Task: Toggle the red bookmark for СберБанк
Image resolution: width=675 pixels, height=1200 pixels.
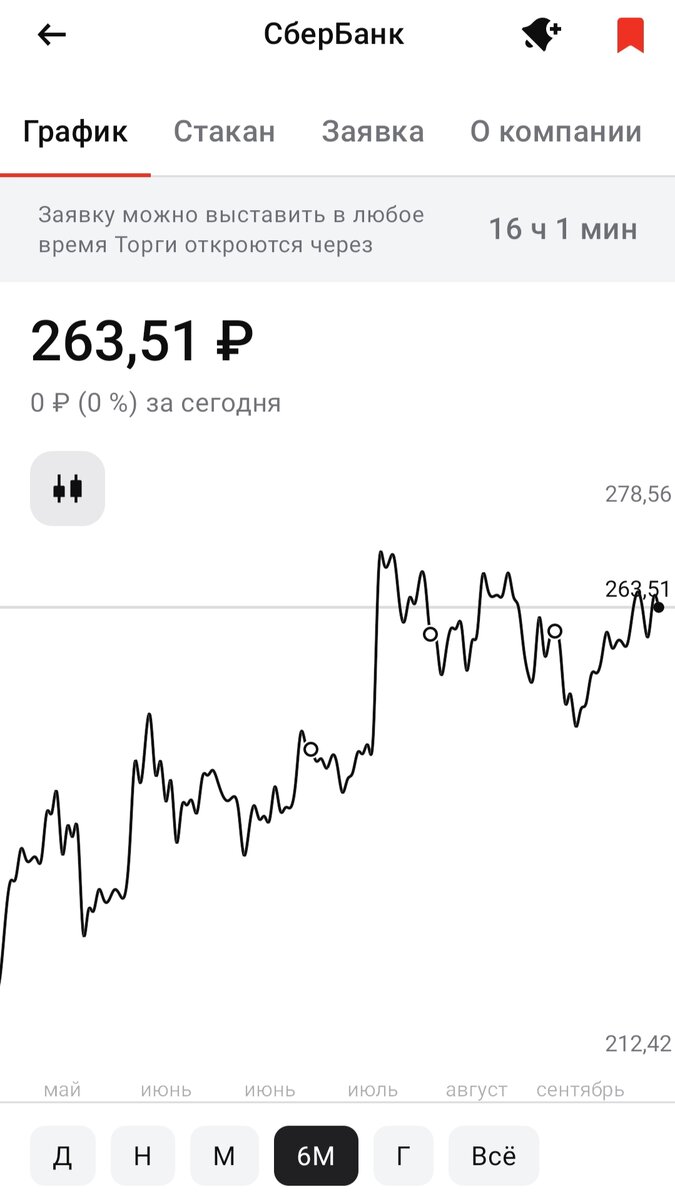Action: tap(630, 35)
